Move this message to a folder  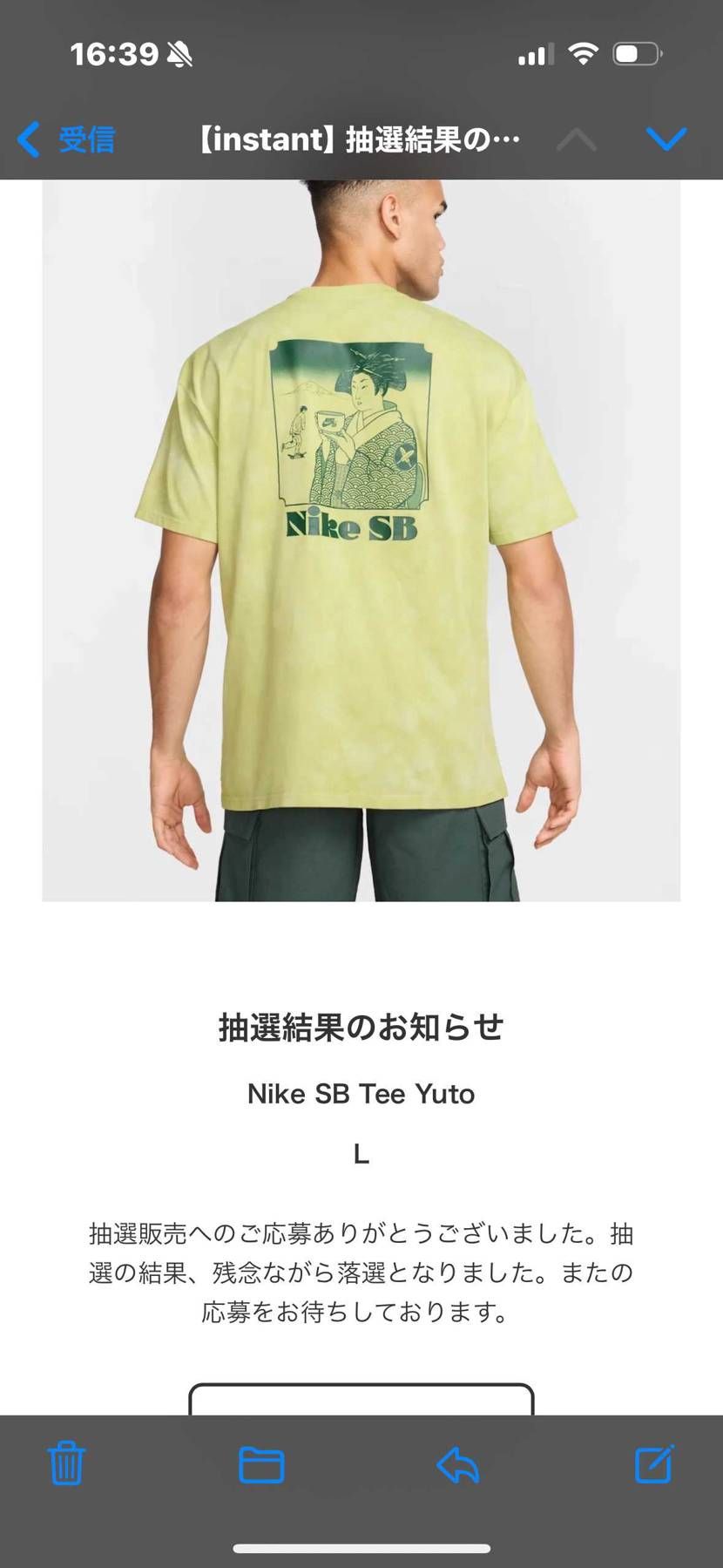tap(261, 1464)
